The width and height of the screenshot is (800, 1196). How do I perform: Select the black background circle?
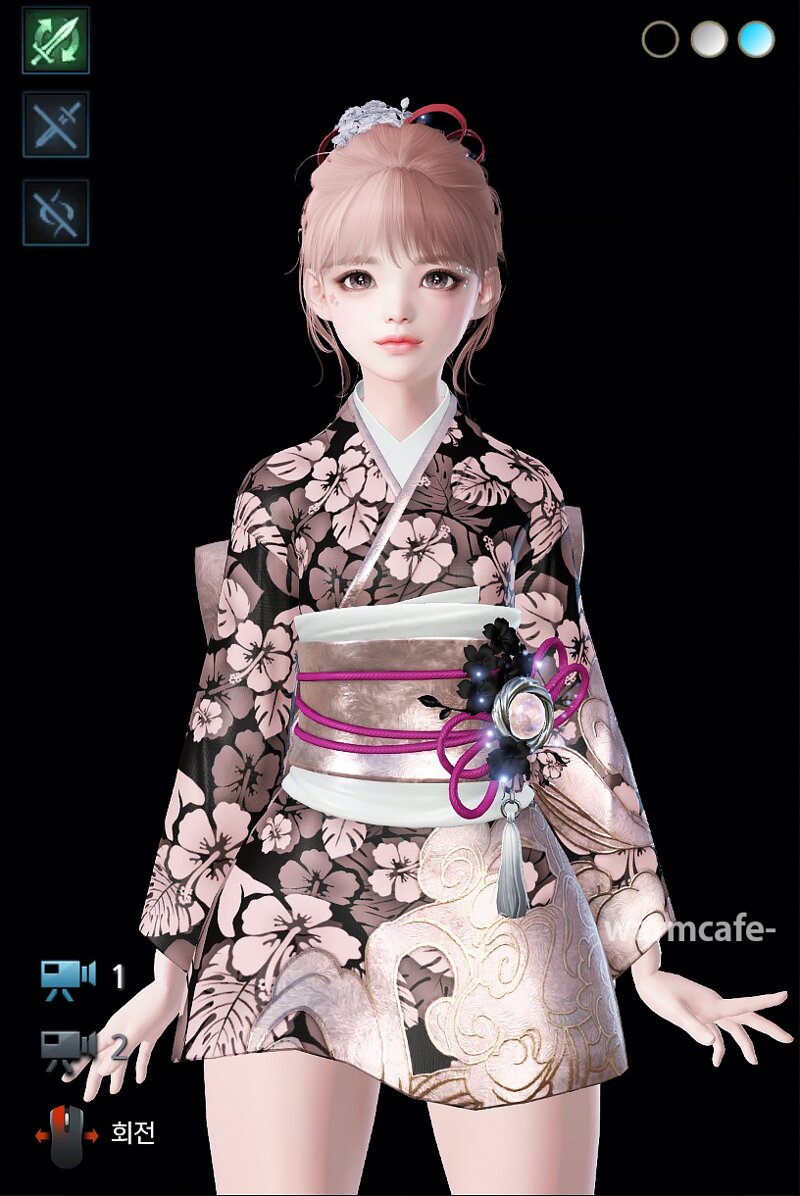click(660, 39)
